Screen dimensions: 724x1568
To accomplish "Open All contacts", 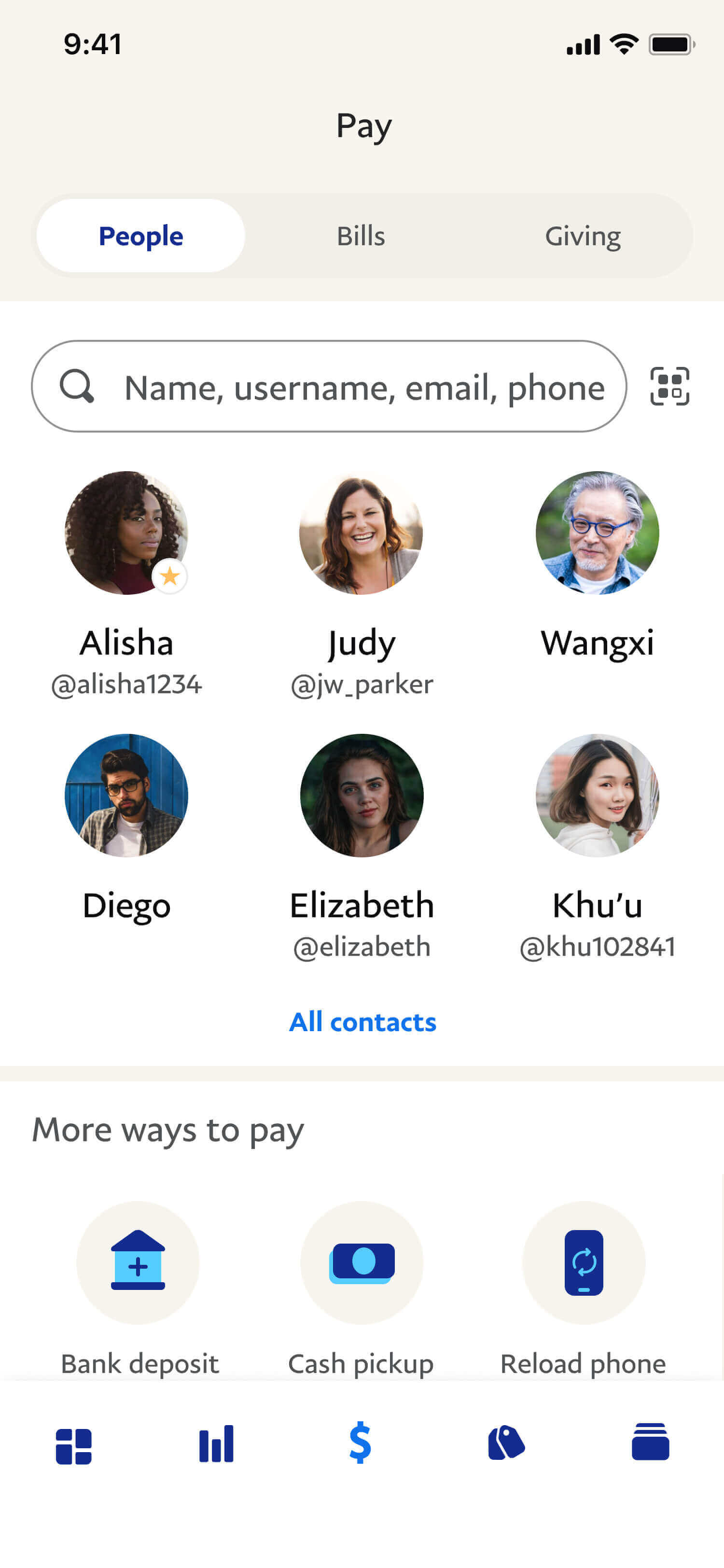I will point(362,1022).
